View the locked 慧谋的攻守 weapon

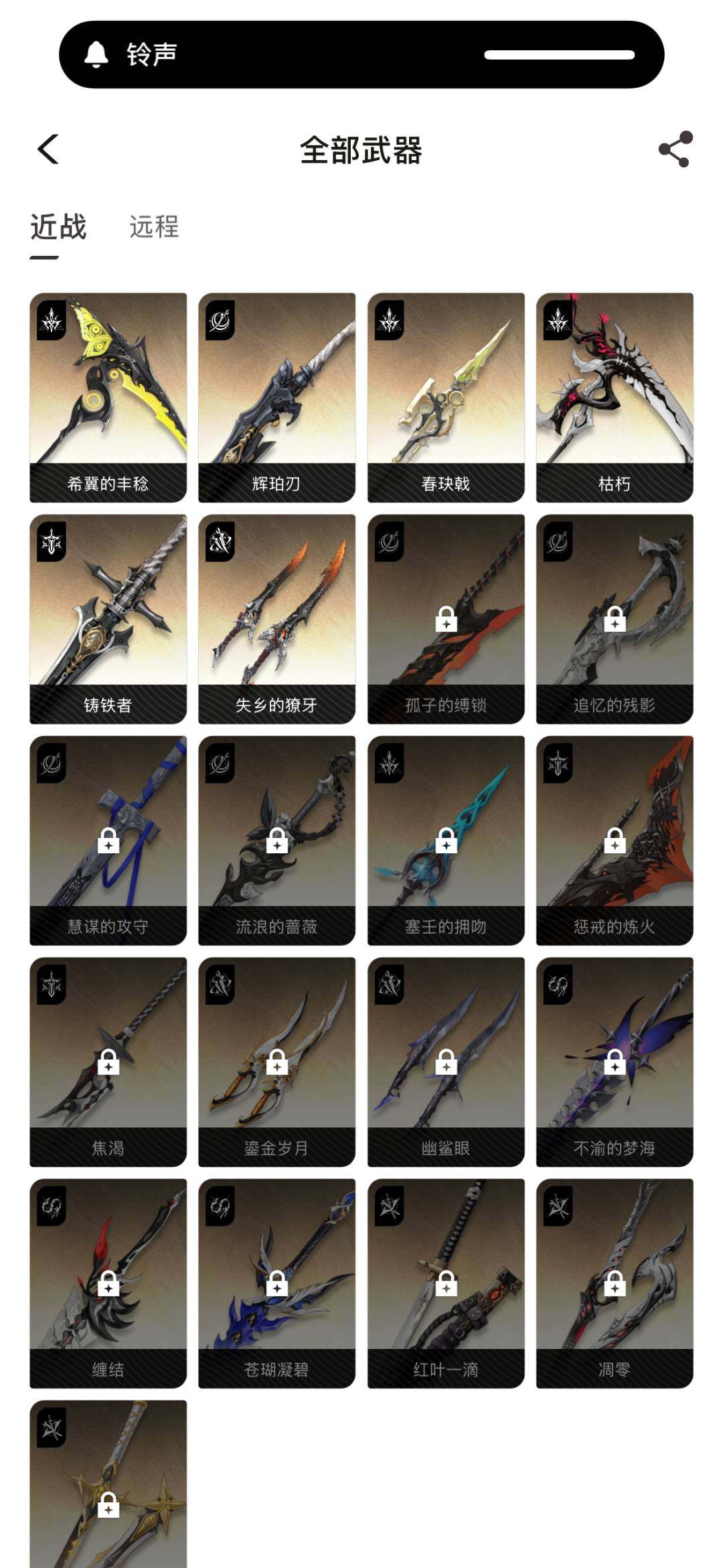tap(108, 840)
